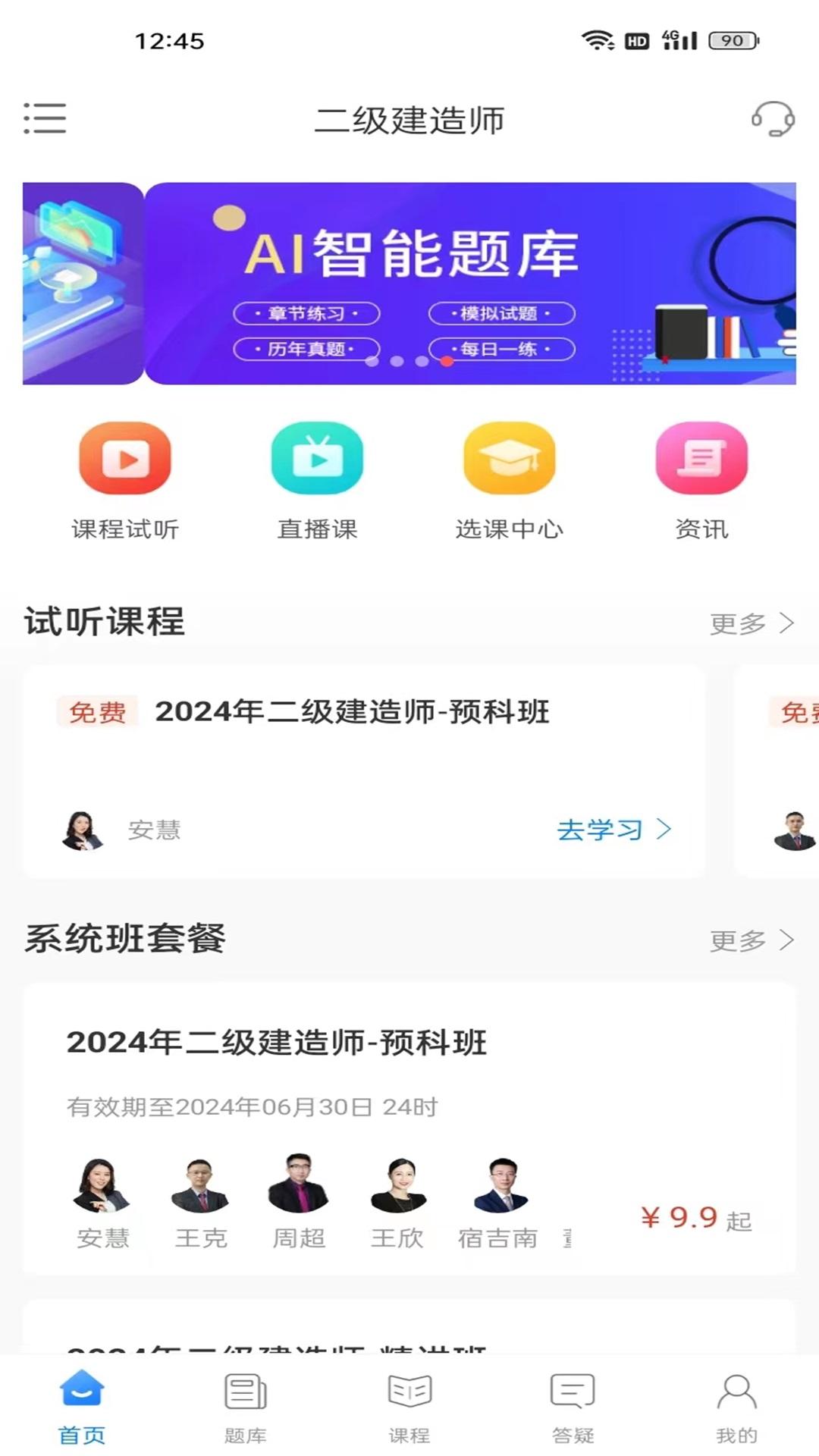Viewport: 819px width, 1456px height.
Task: Contact customer service via headset icon
Action: coord(773,119)
